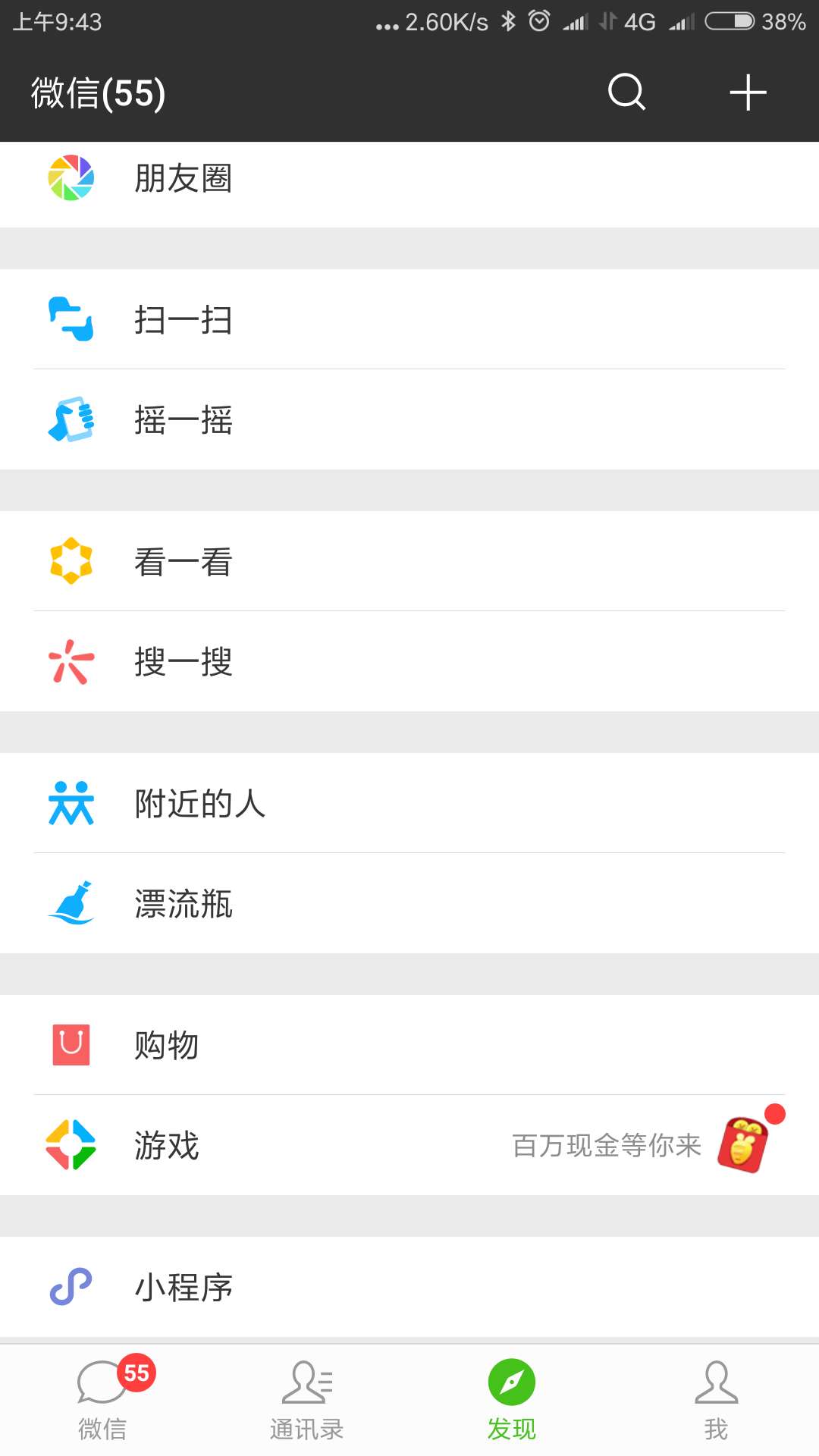Tap the plus button to open quick actions
This screenshot has width=819, height=1456.
(x=747, y=93)
